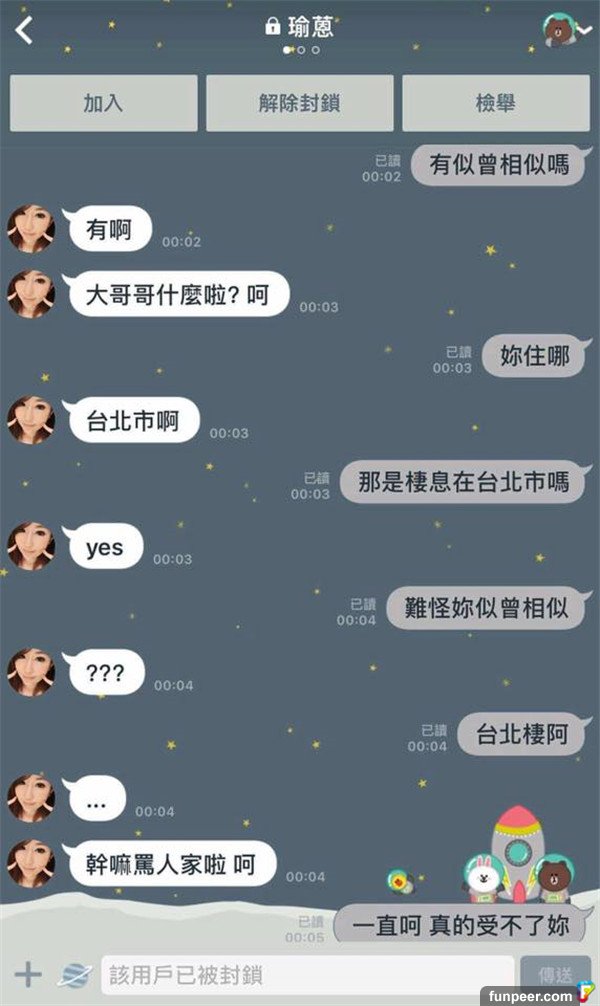The width and height of the screenshot is (600, 1006).
Task: Open the plus attachment menu
Action: click(28, 974)
